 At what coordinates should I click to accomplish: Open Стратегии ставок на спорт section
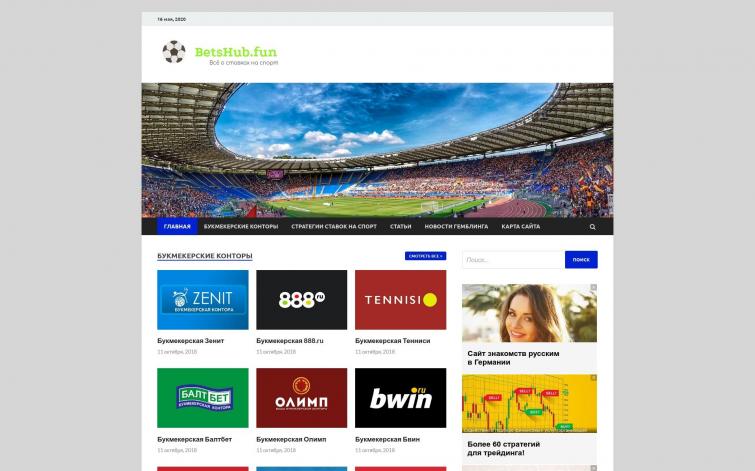334,227
